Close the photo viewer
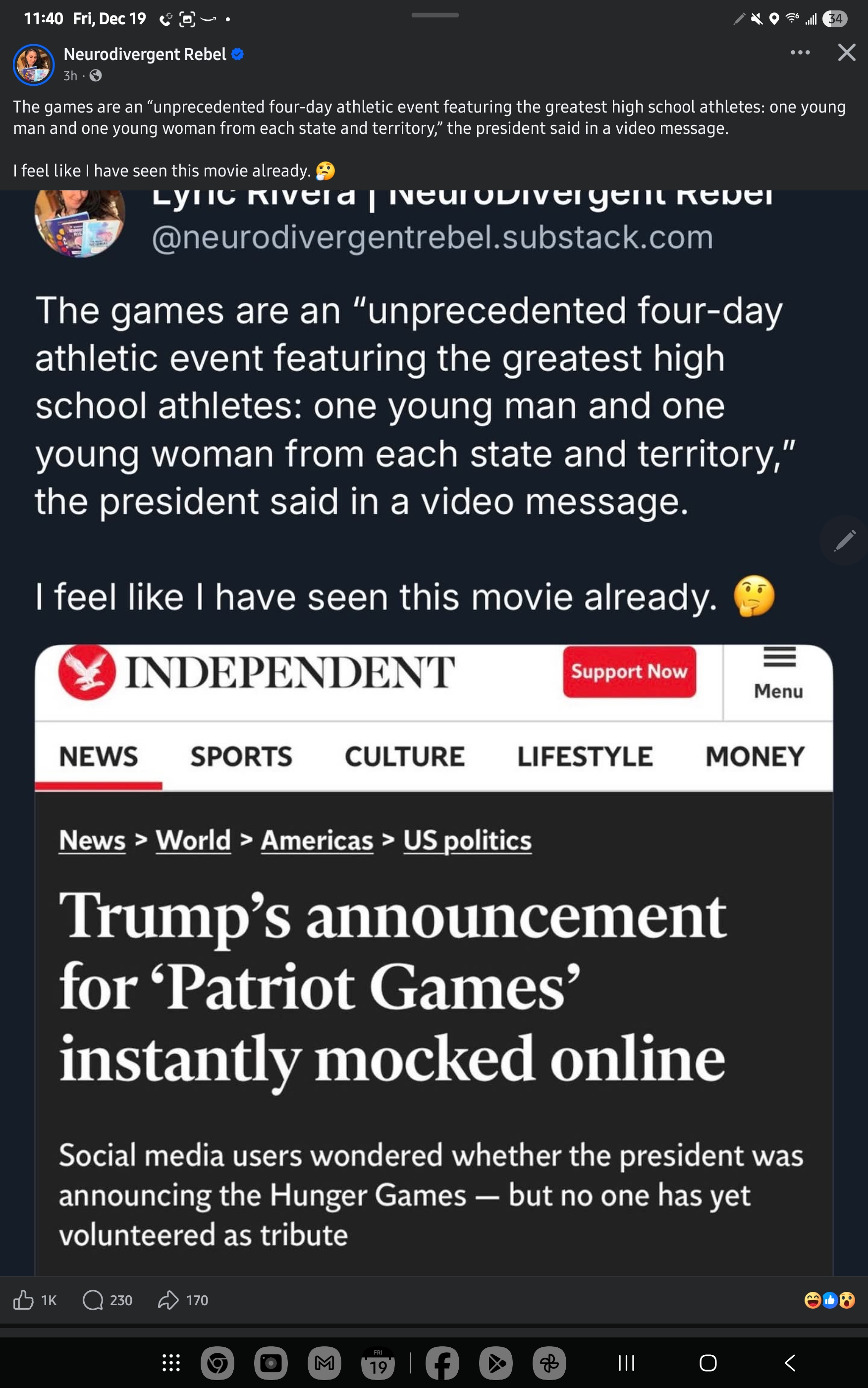The image size is (868, 1388). pyautogui.click(x=846, y=53)
